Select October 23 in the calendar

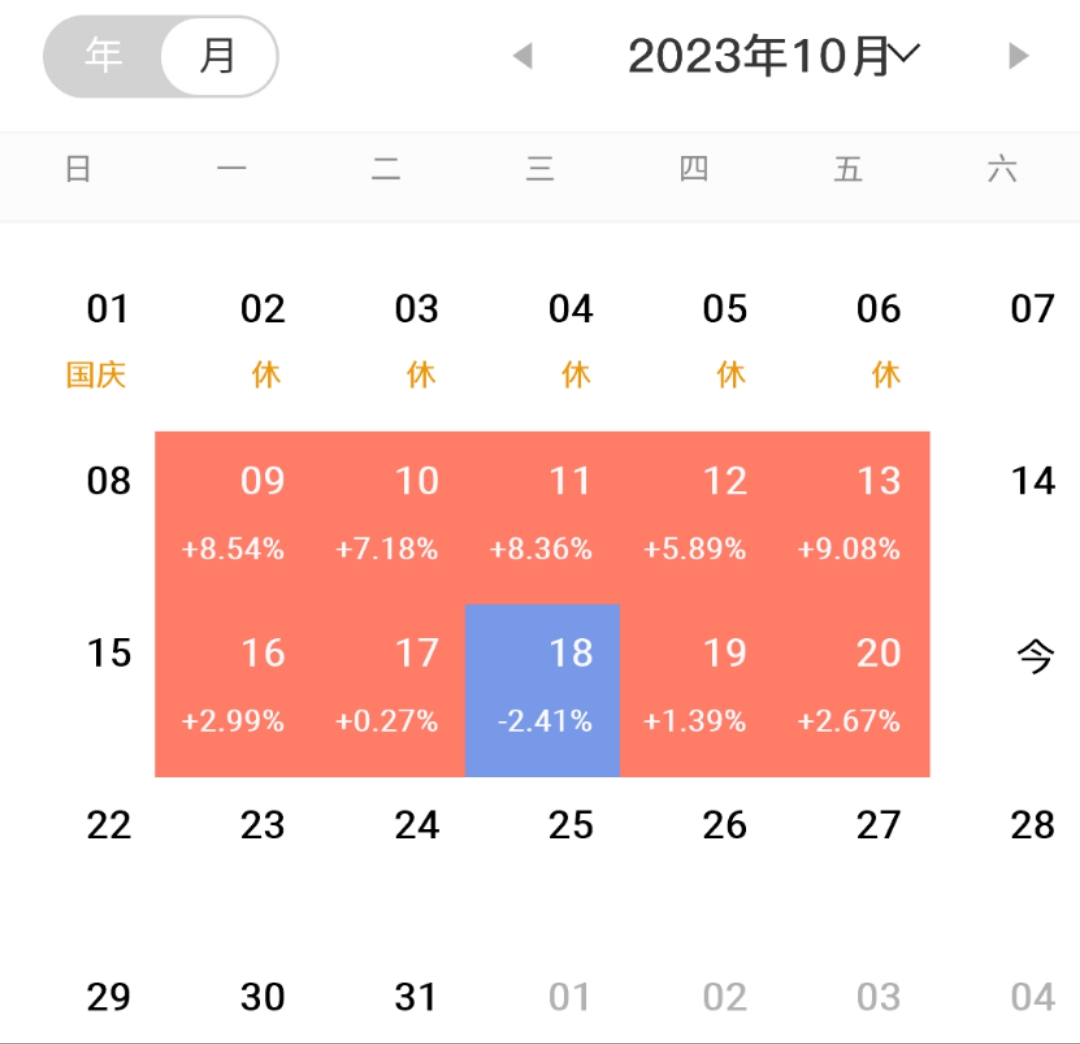tap(262, 826)
